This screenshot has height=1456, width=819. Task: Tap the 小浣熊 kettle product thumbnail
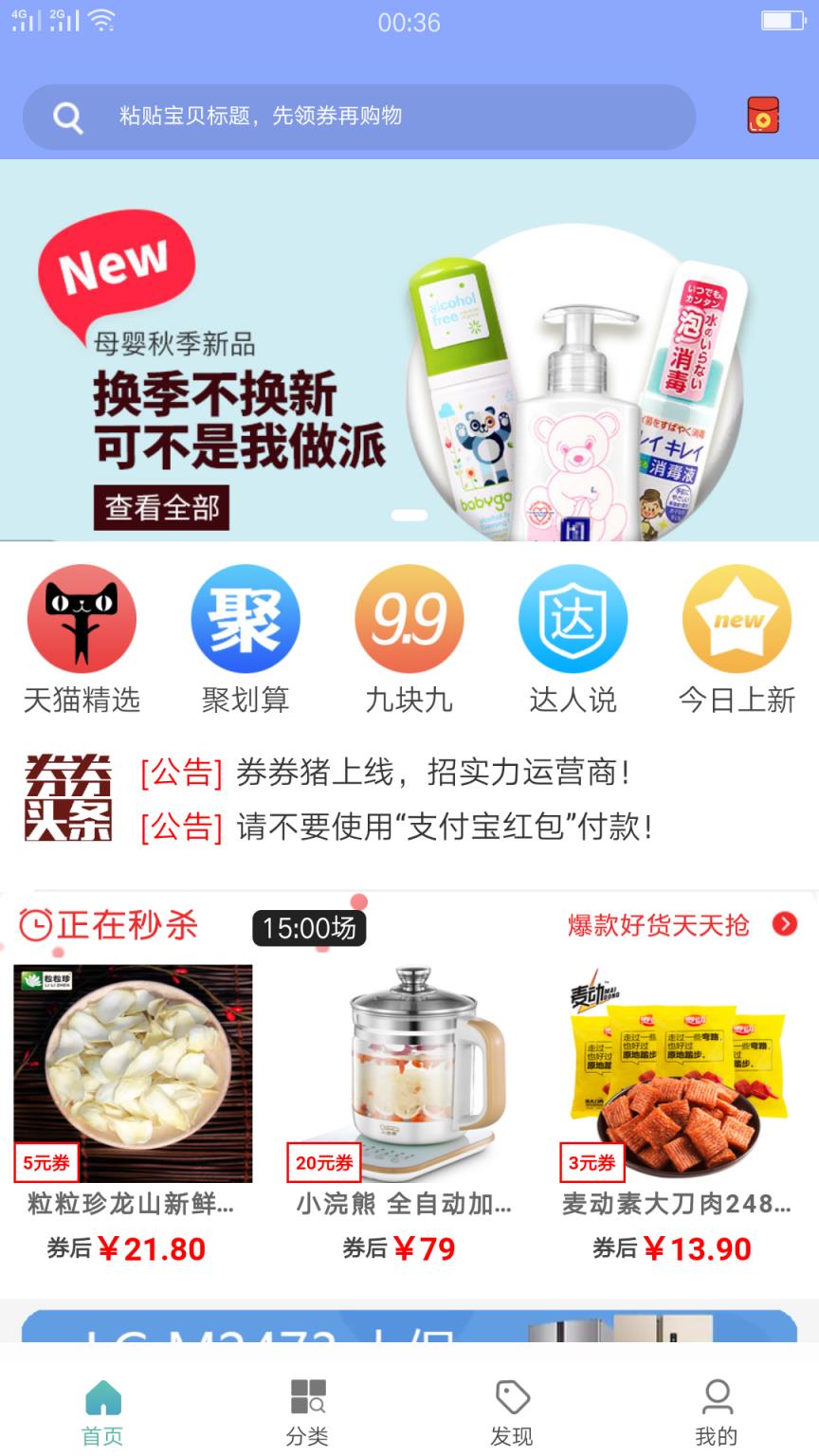[x=409, y=1071]
